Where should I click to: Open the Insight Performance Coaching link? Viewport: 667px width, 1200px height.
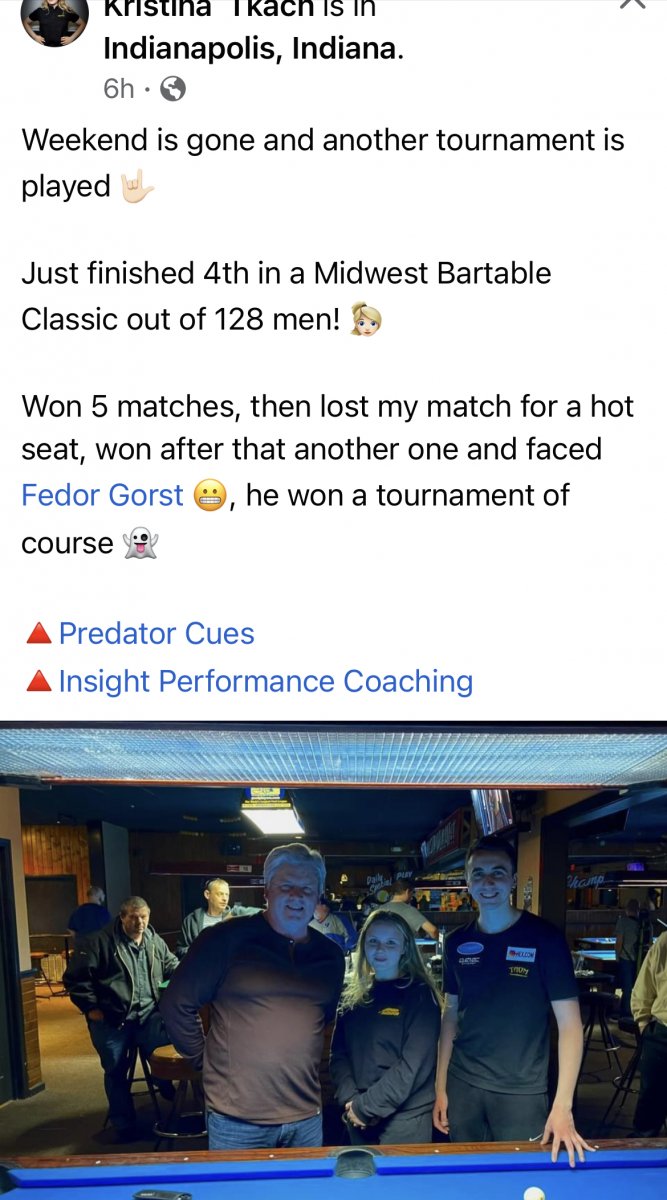click(x=265, y=681)
